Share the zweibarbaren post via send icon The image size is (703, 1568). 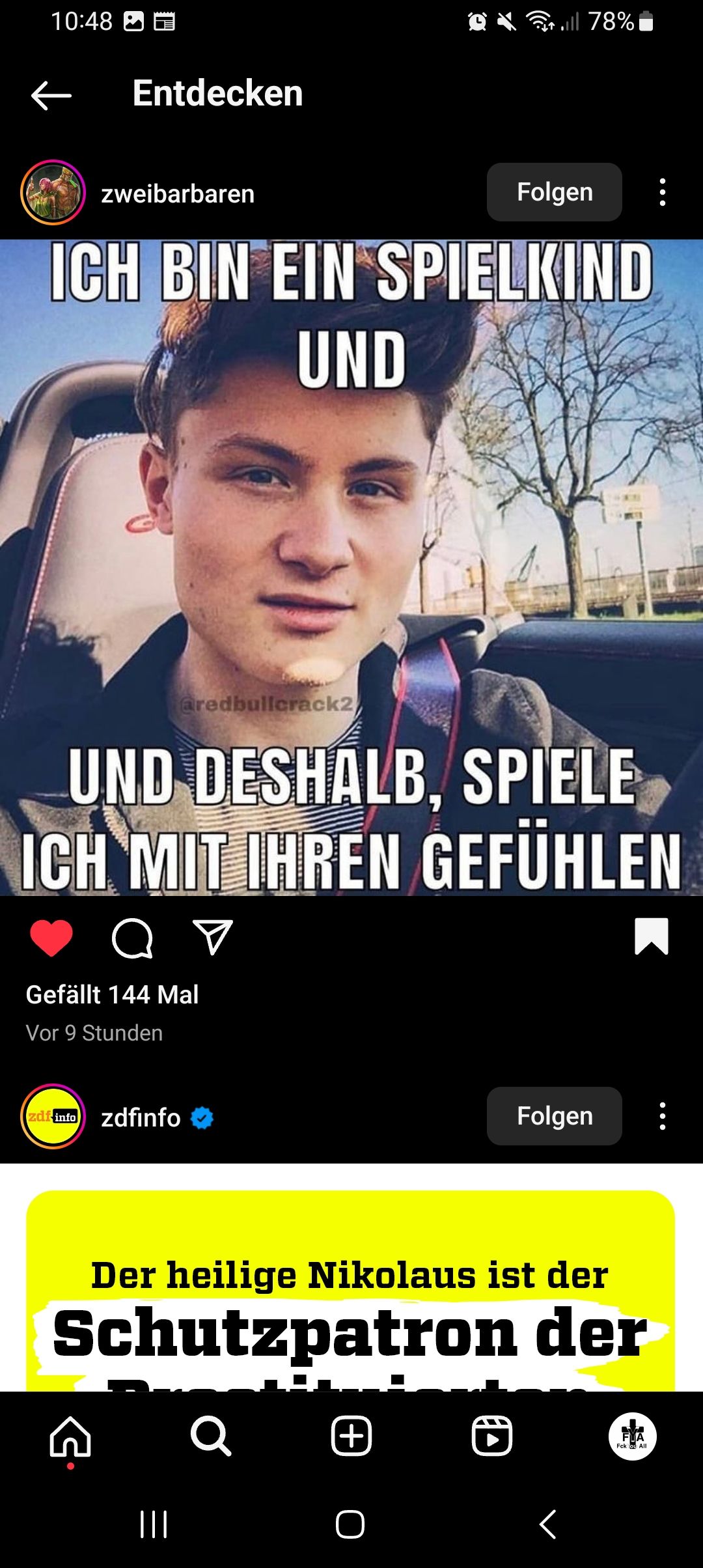(x=213, y=938)
